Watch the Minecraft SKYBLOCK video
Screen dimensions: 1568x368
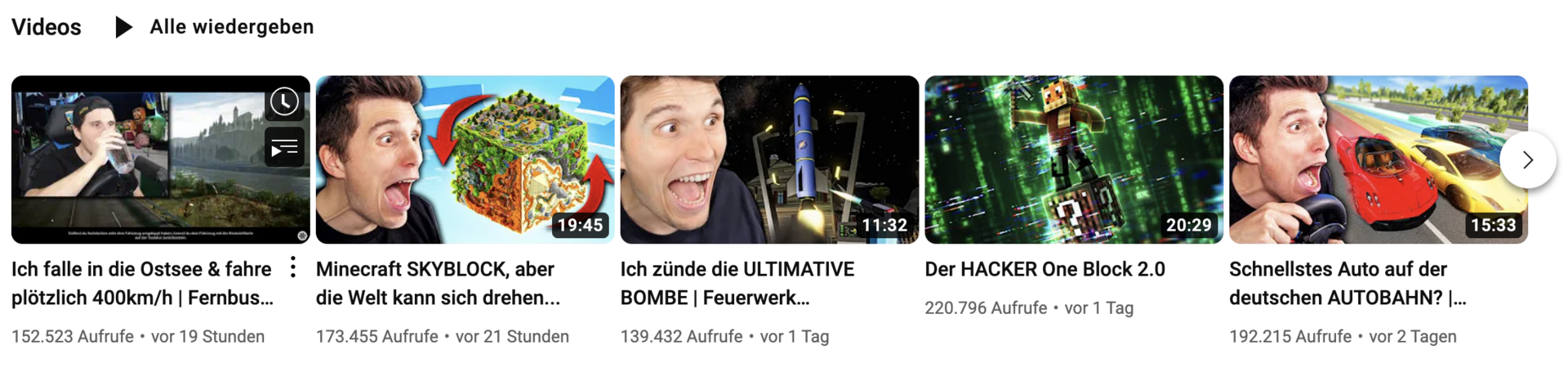(x=465, y=160)
